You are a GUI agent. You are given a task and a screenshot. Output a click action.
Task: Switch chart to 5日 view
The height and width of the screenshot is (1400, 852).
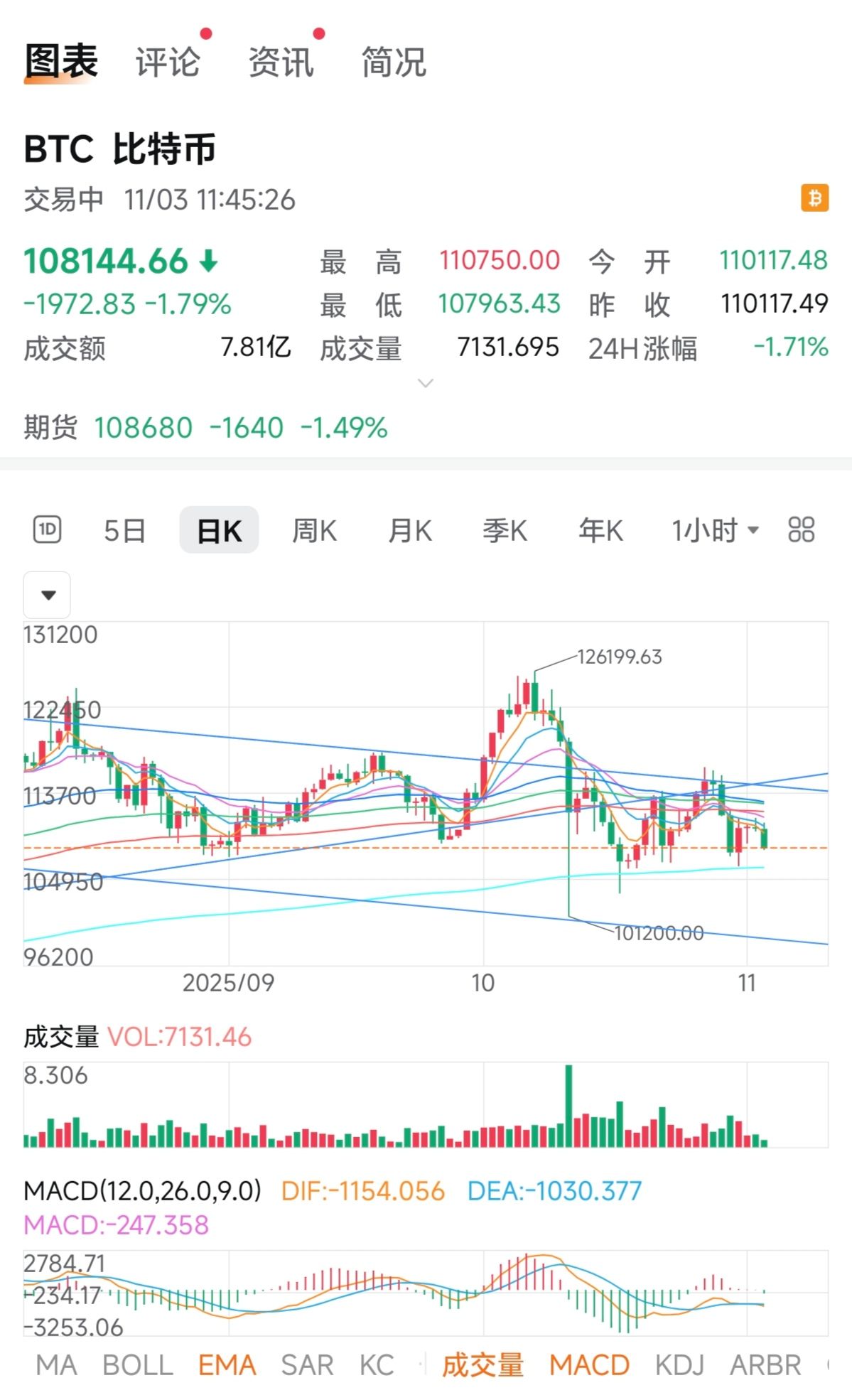tap(124, 531)
